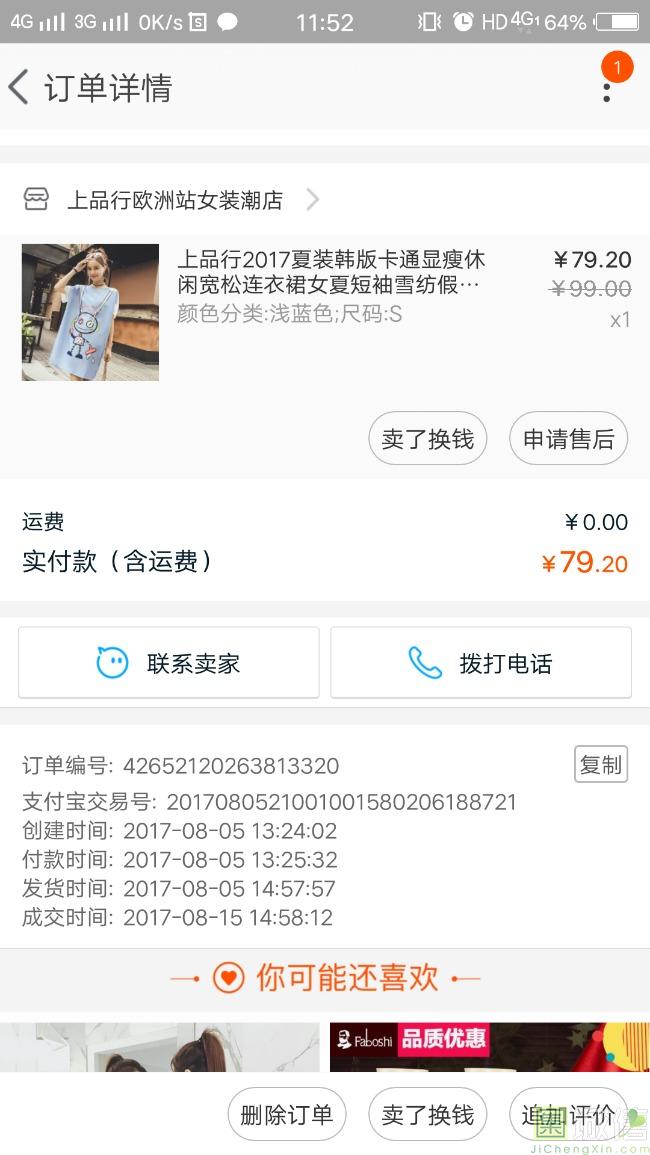Go back from 订单详情 page

(20, 87)
